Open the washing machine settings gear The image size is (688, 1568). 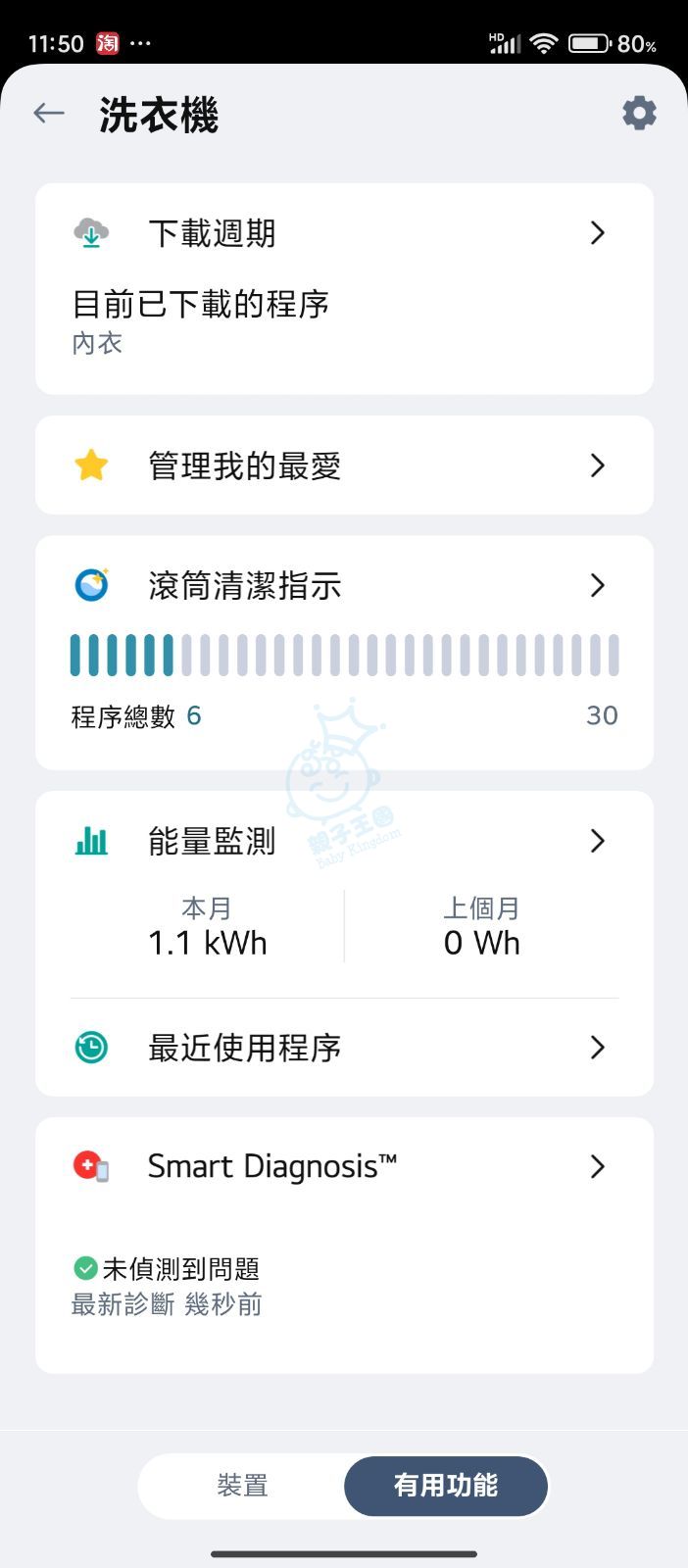(639, 114)
